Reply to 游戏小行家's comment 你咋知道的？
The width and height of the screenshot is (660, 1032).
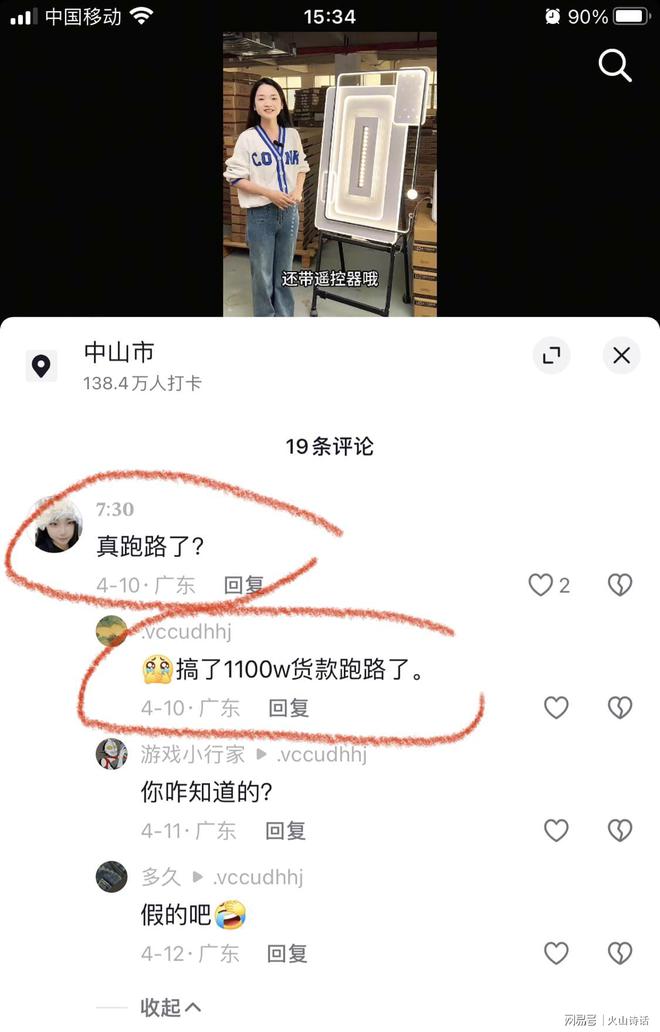(286, 830)
